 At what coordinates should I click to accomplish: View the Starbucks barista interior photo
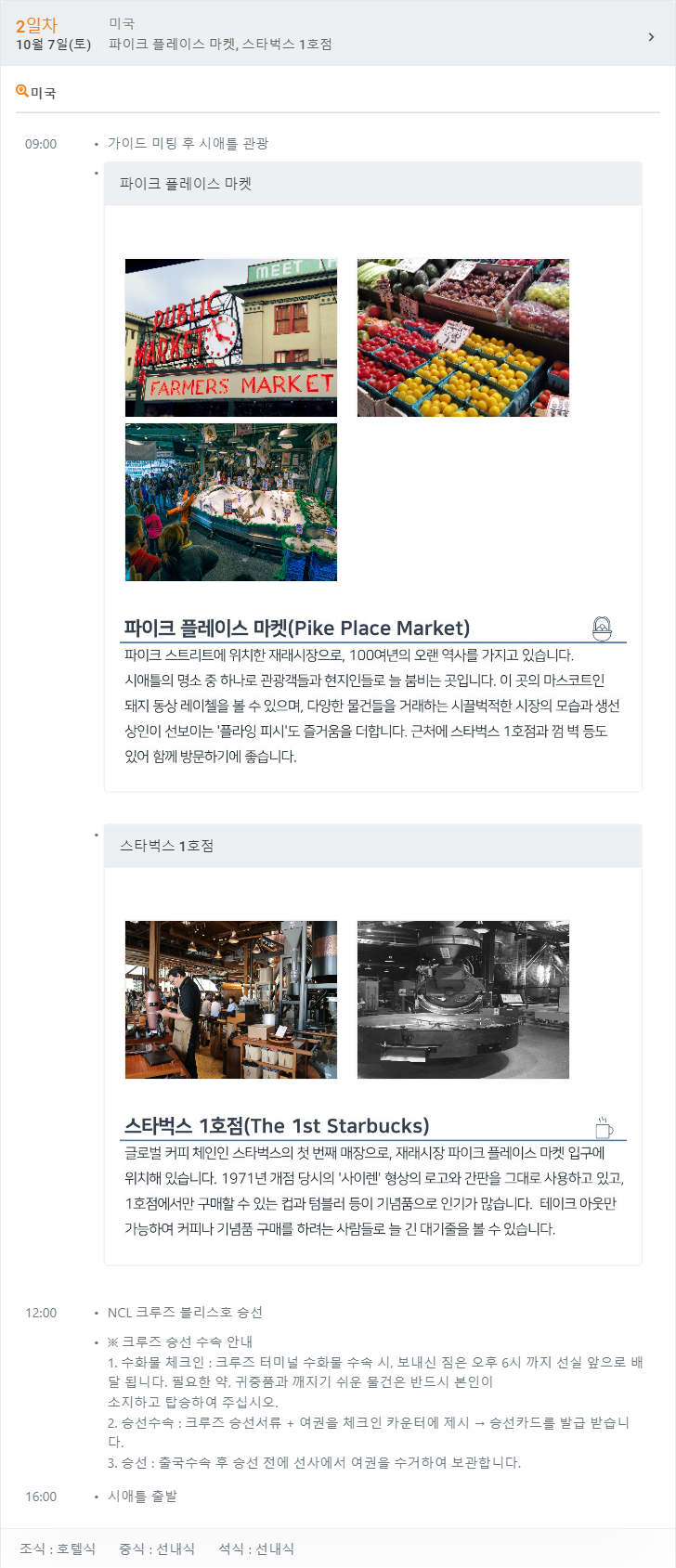[x=231, y=1000]
